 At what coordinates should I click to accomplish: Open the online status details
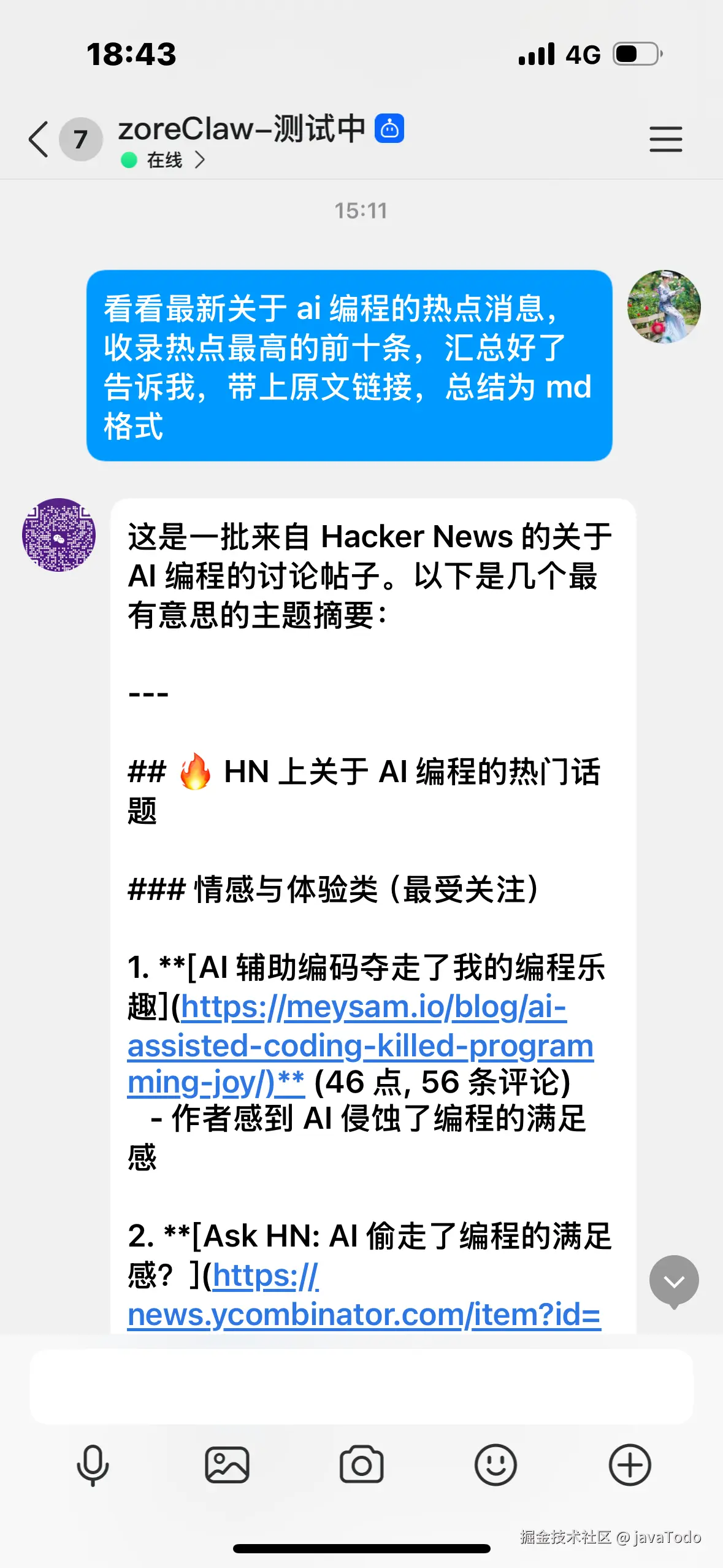[164, 161]
